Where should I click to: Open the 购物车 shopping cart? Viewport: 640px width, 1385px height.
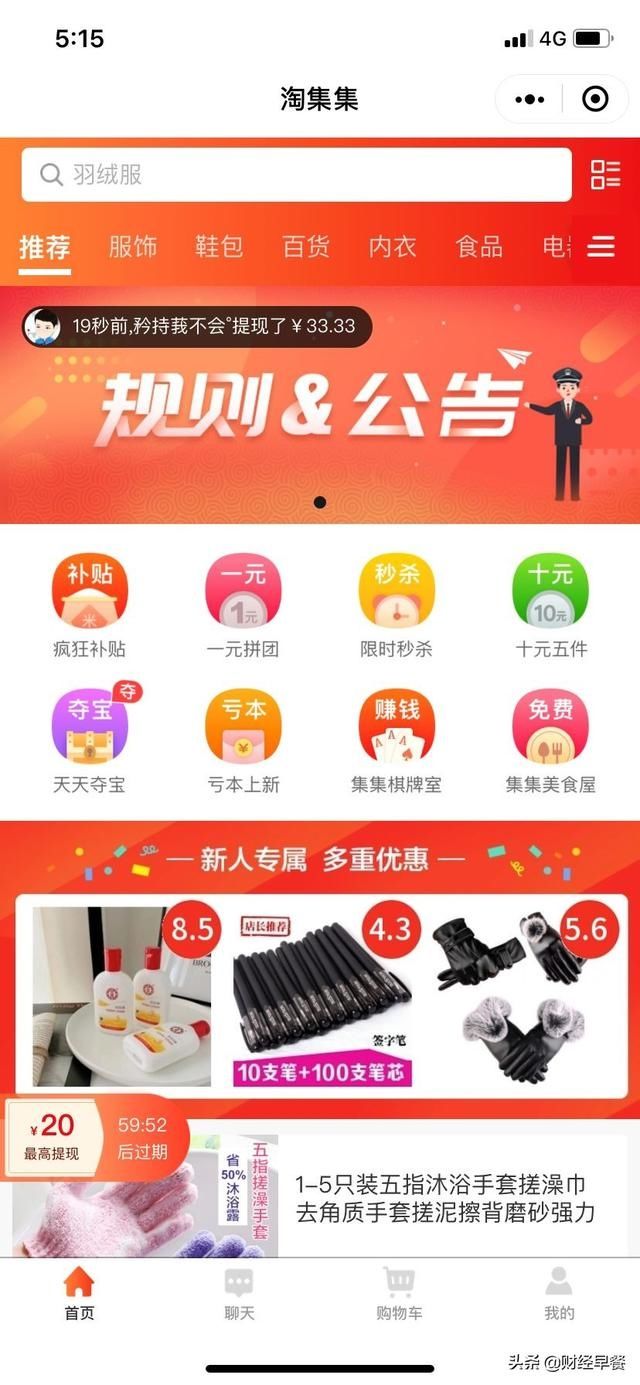tap(399, 1293)
